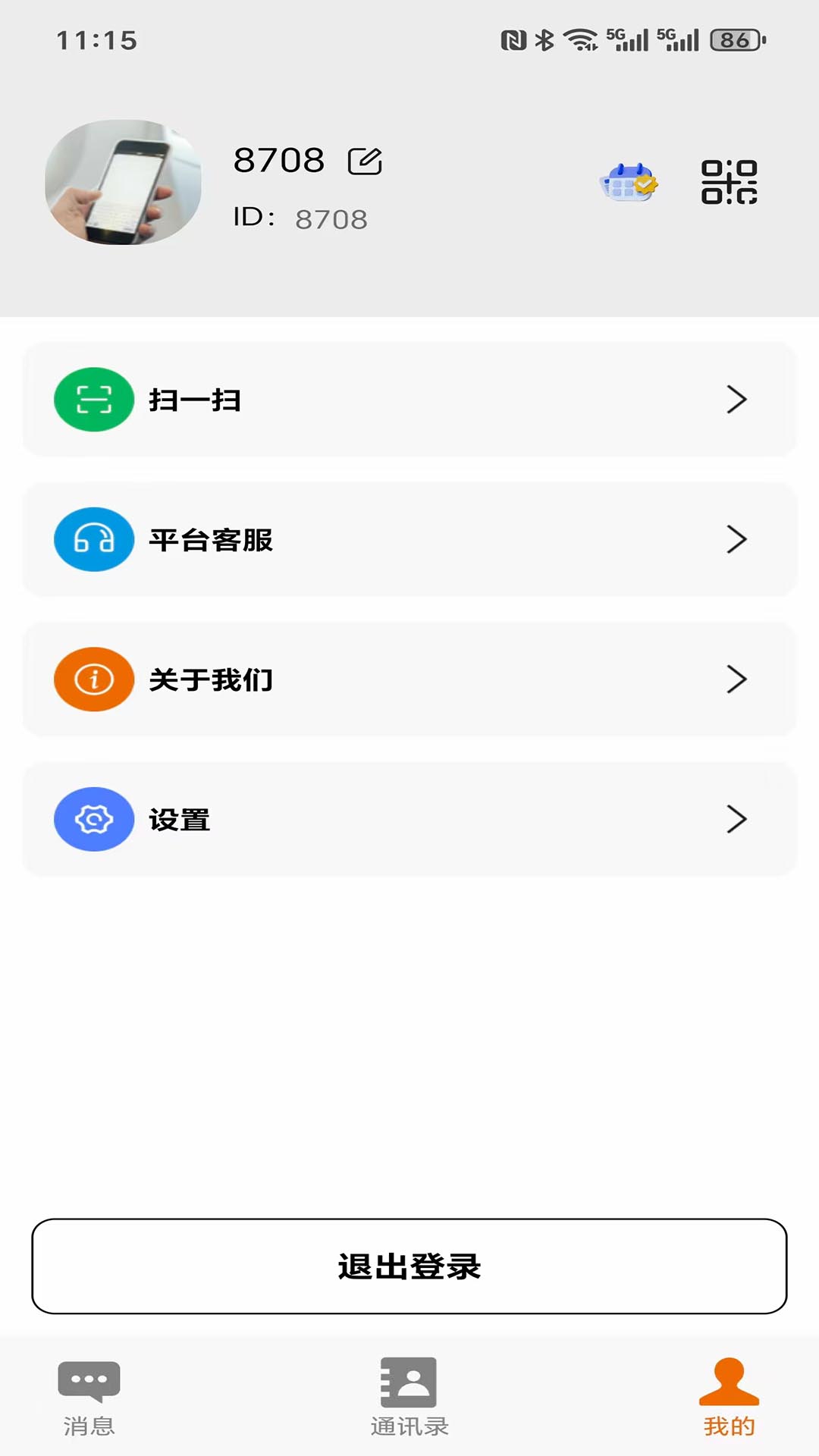Image resolution: width=819 pixels, height=1456 pixels.
Task: Tap the edit pencil icon next to 8708
Action: point(366,161)
